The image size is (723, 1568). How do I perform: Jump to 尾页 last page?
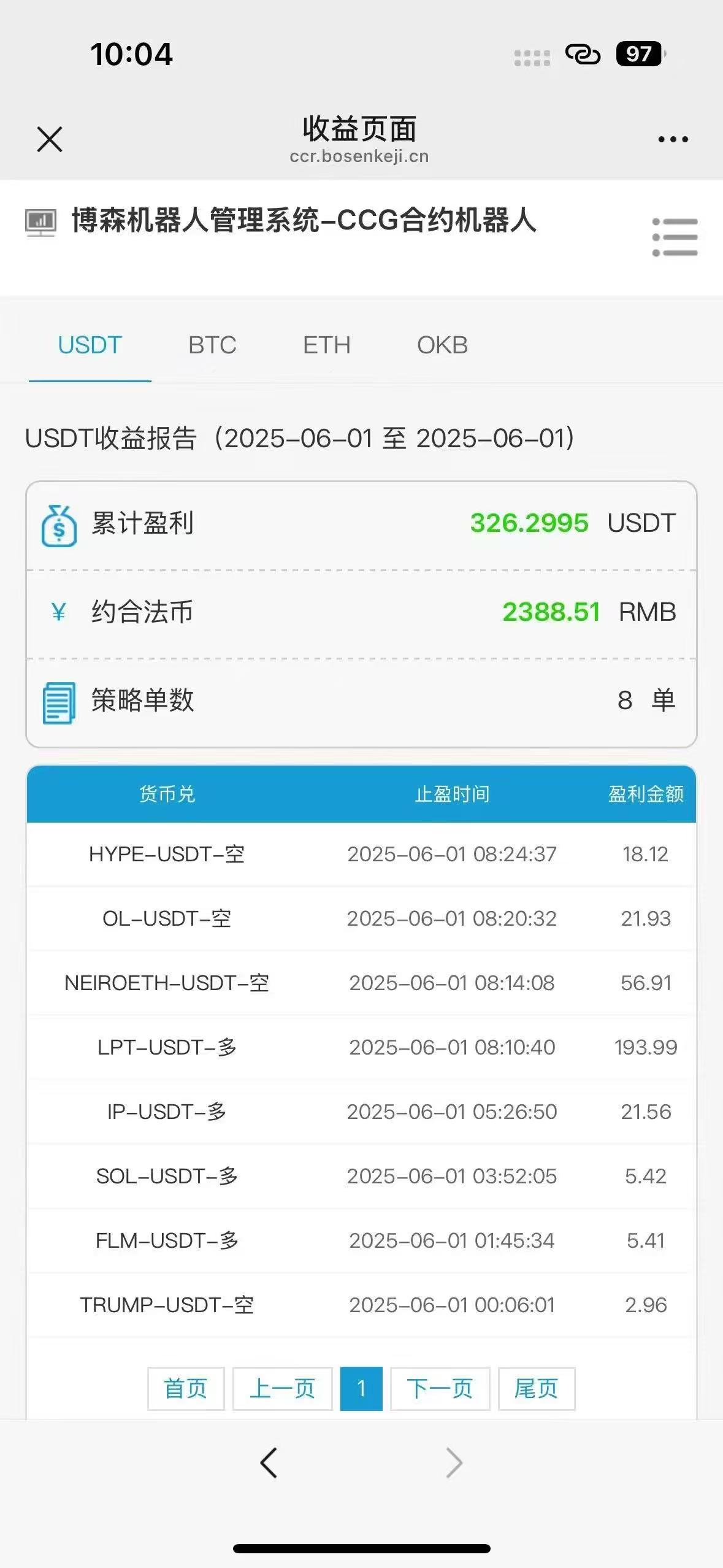[536, 1388]
